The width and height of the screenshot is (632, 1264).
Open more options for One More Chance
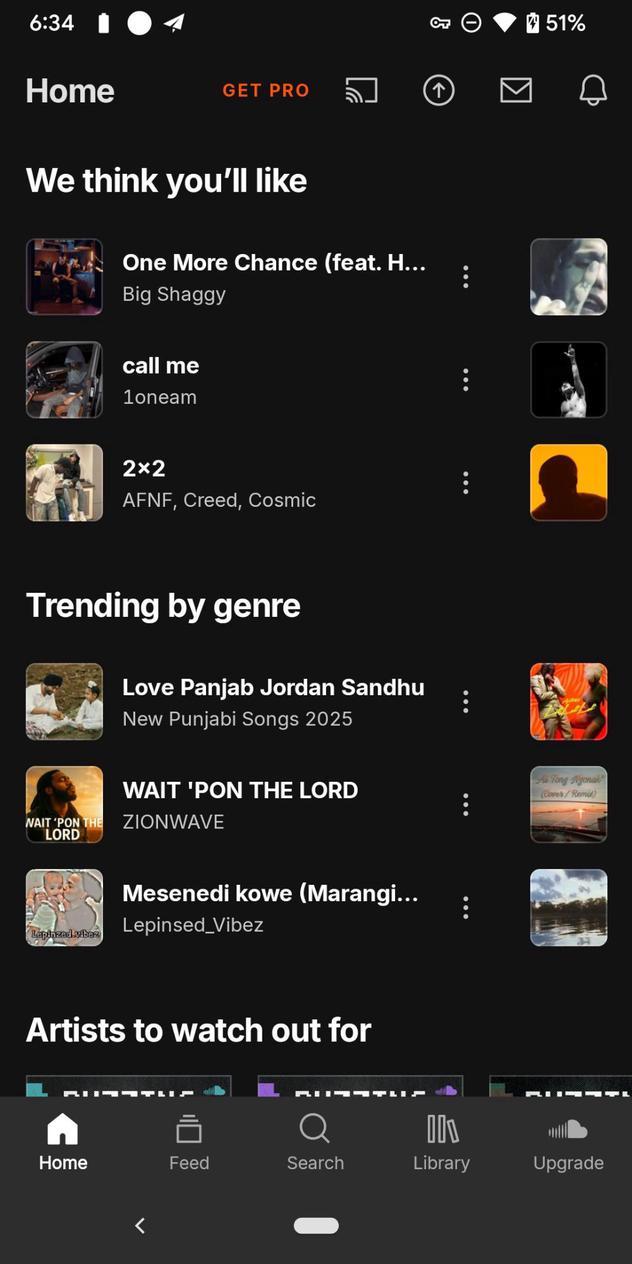[x=465, y=277]
